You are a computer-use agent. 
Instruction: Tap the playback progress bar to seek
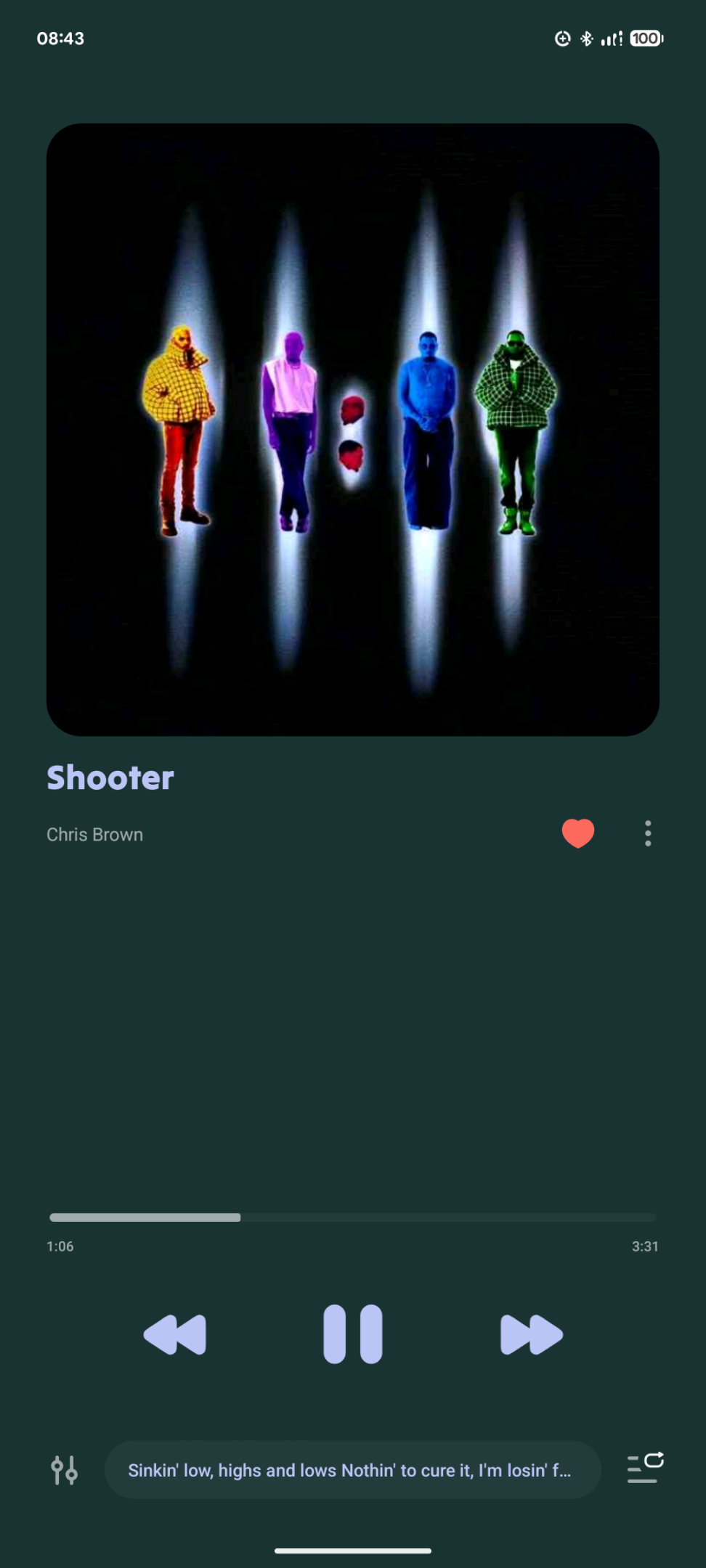(353, 1217)
